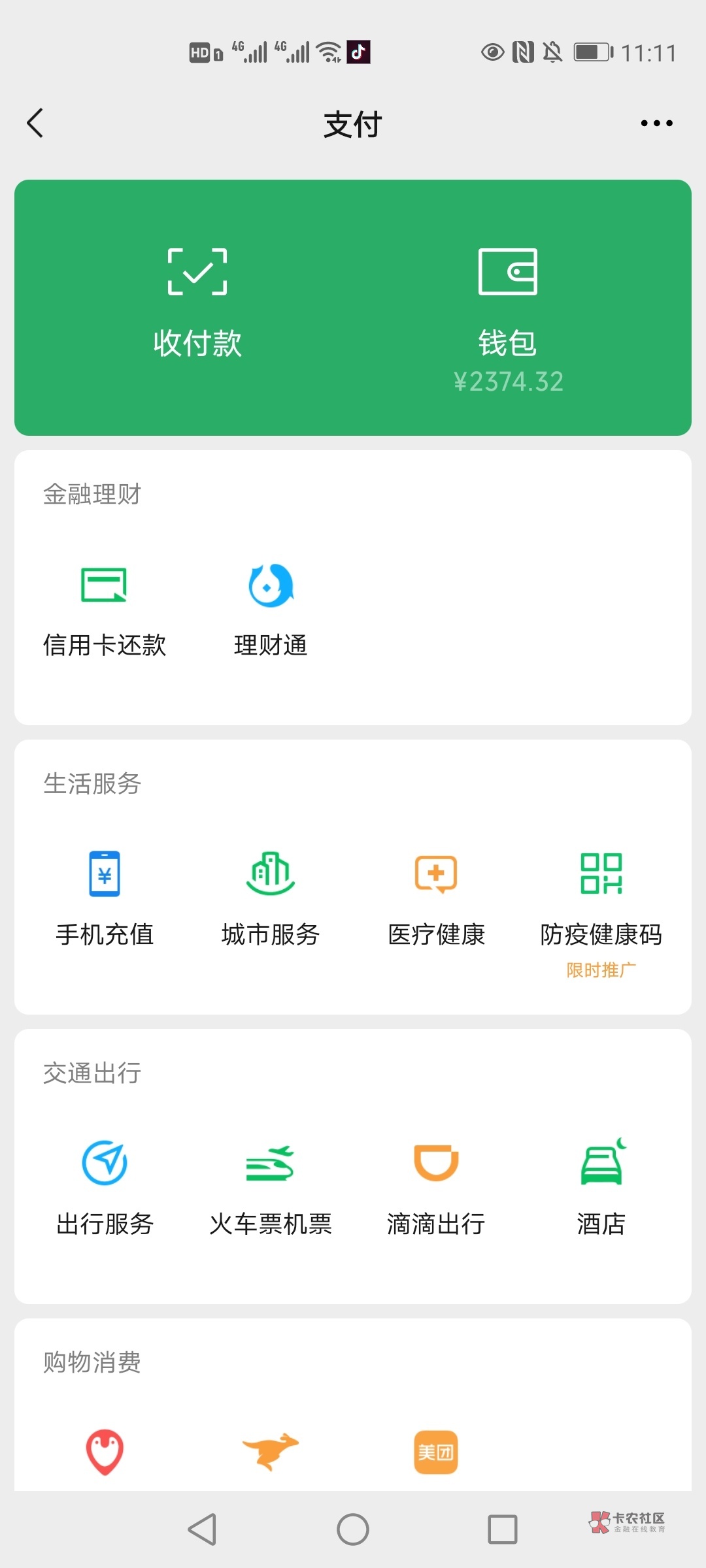Image resolution: width=706 pixels, height=1568 pixels.
Task: Open the red penguin shopping icon
Action: click(x=105, y=1452)
